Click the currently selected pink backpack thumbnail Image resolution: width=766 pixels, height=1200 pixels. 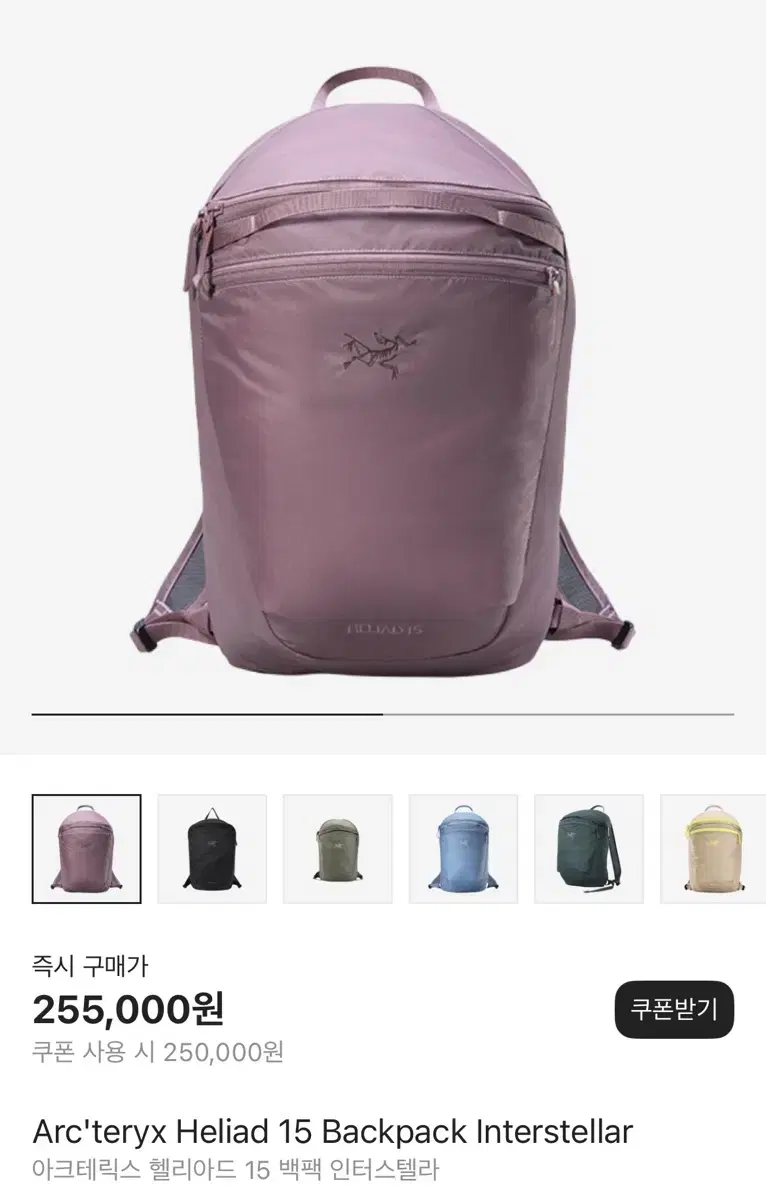coord(87,848)
